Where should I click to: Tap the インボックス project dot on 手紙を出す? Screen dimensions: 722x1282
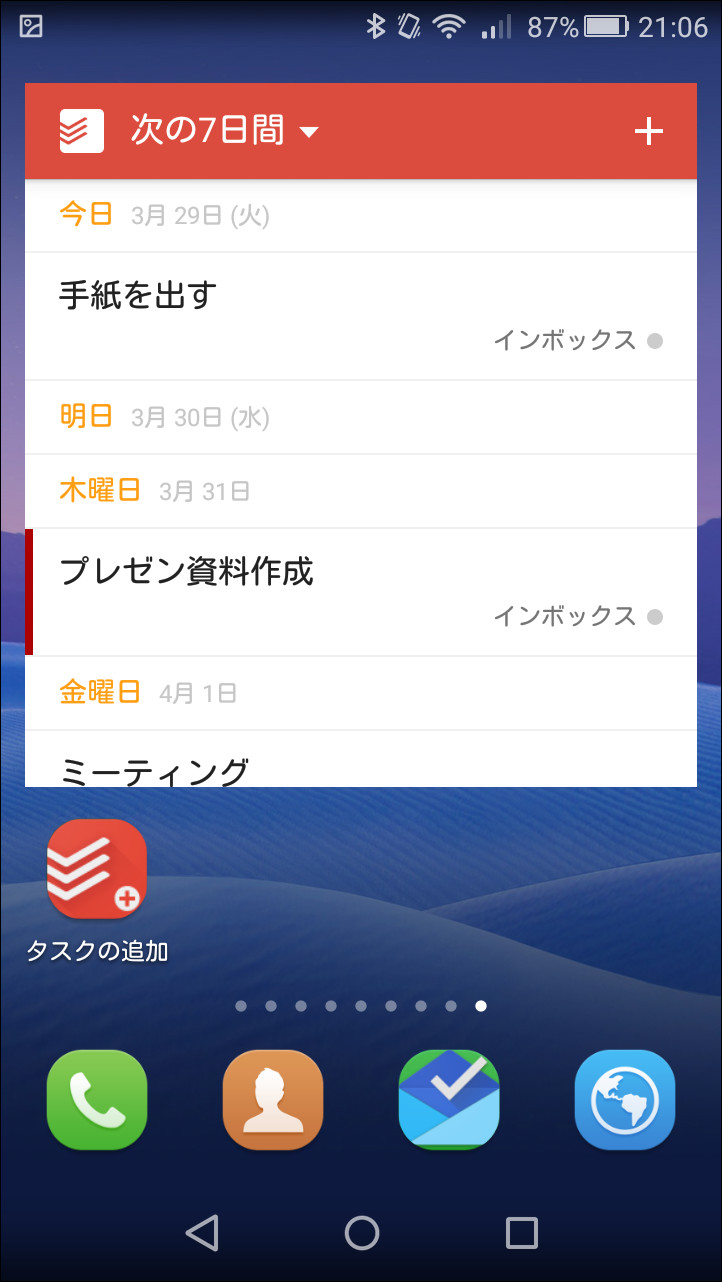[x=658, y=340]
